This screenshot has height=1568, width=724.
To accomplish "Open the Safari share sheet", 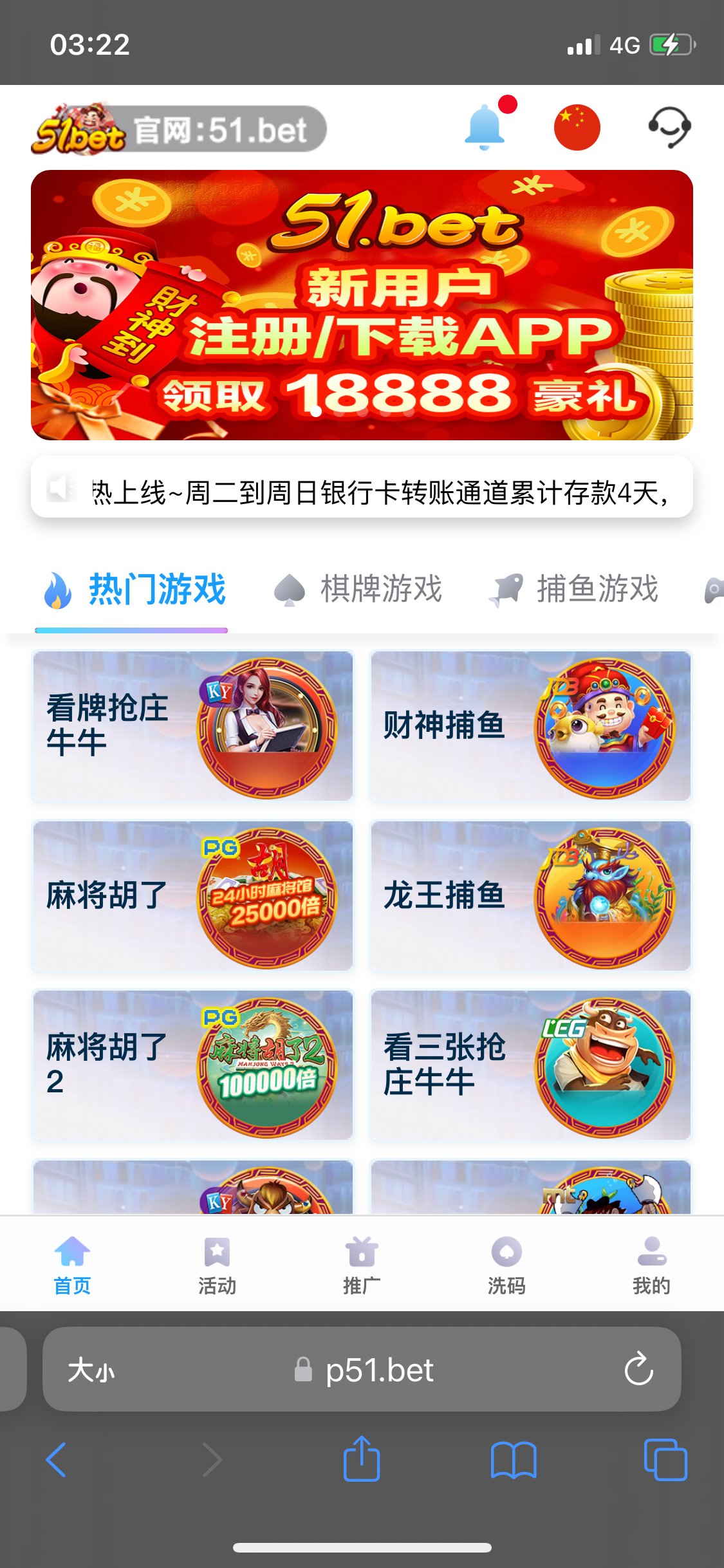I will (x=362, y=1459).
